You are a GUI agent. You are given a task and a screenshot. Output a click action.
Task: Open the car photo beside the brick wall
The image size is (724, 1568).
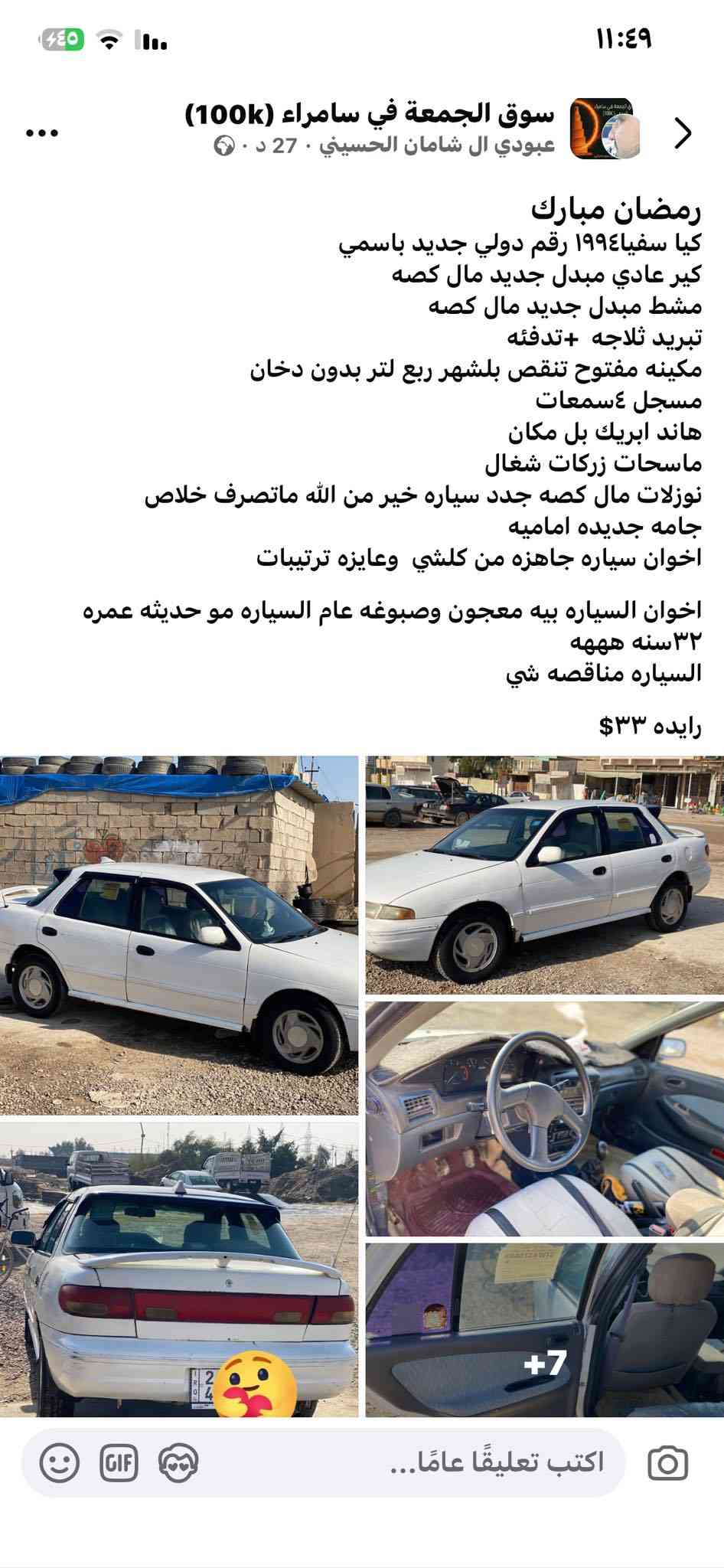[x=178, y=935]
